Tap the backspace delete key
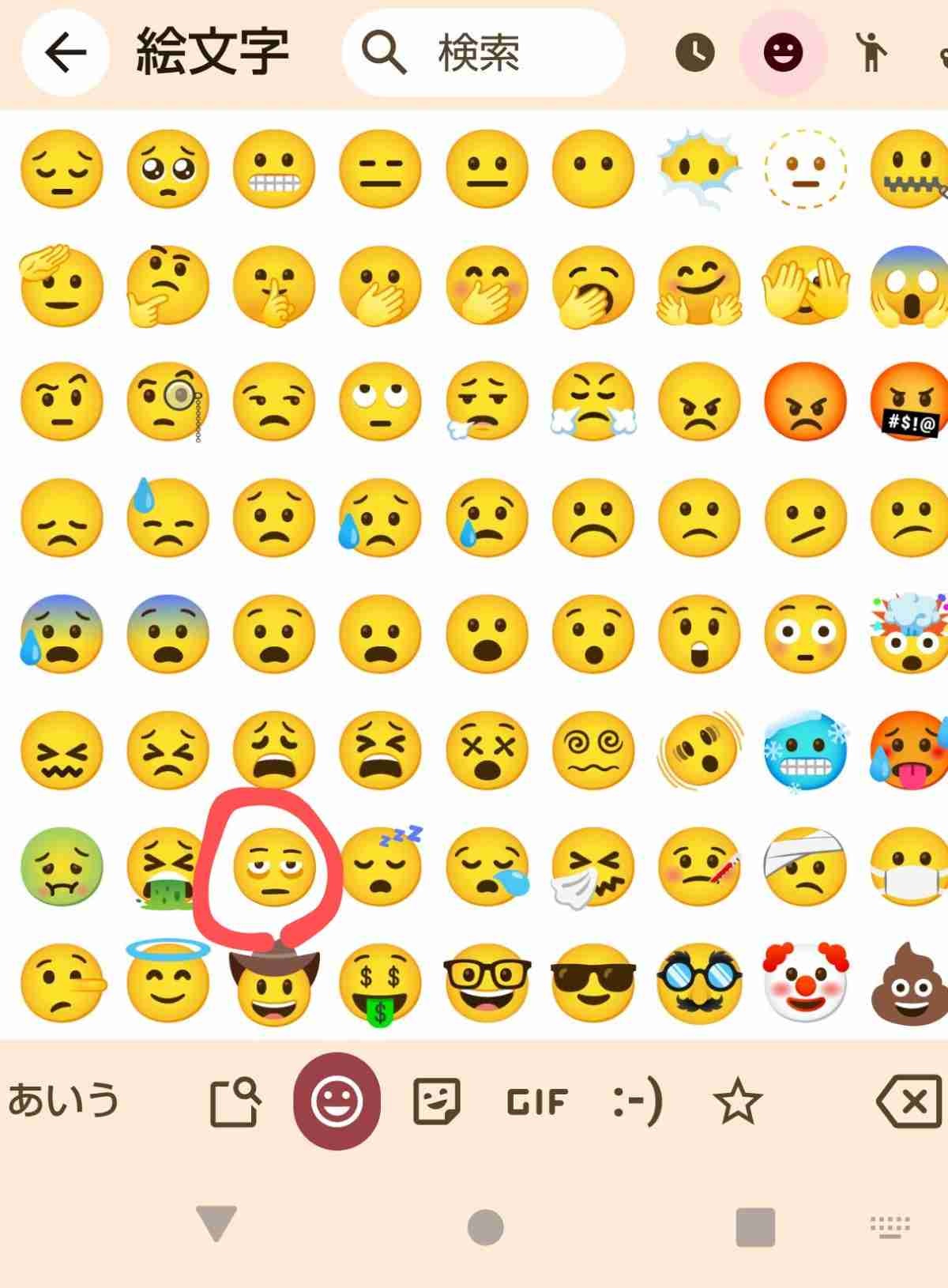This screenshot has width=948, height=1288. coord(908,1101)
